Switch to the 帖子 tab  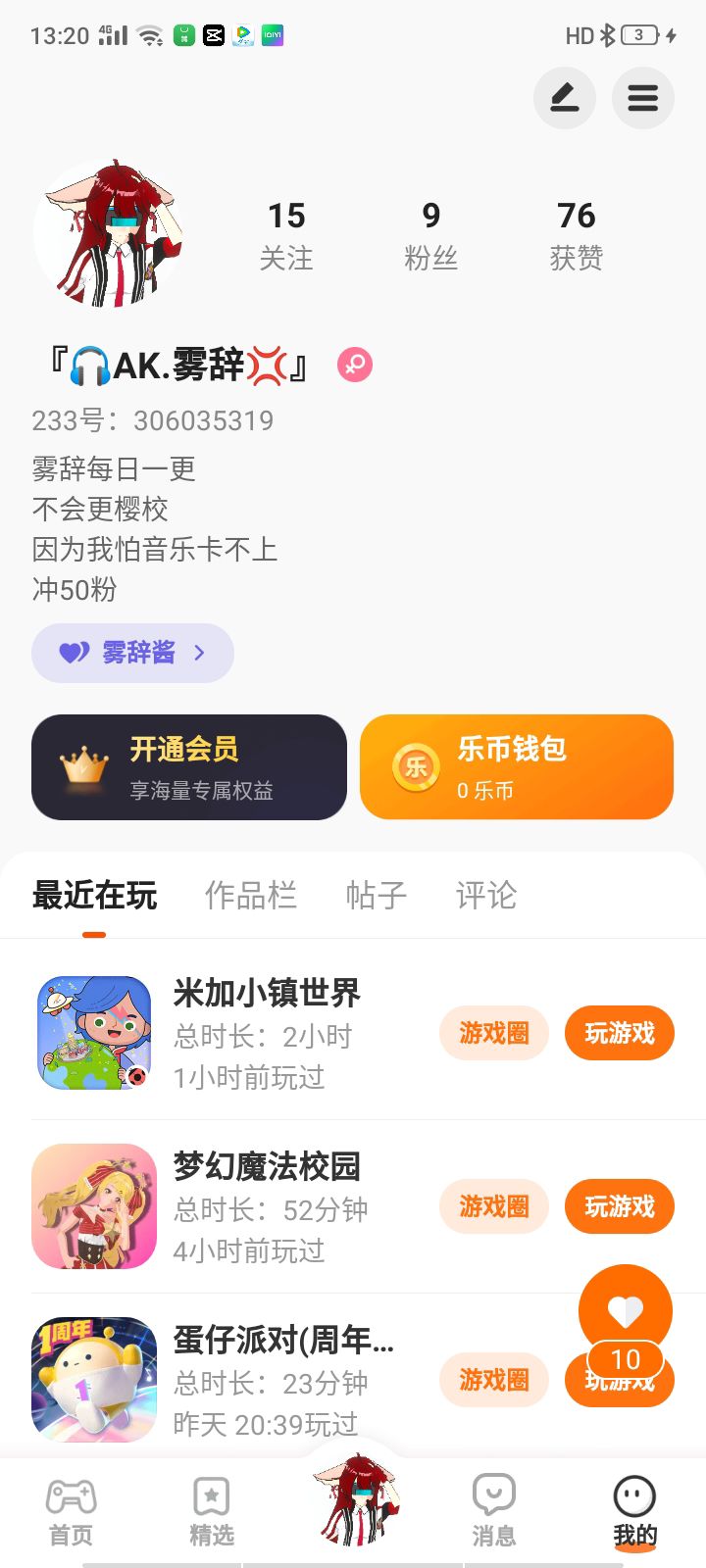376,895
